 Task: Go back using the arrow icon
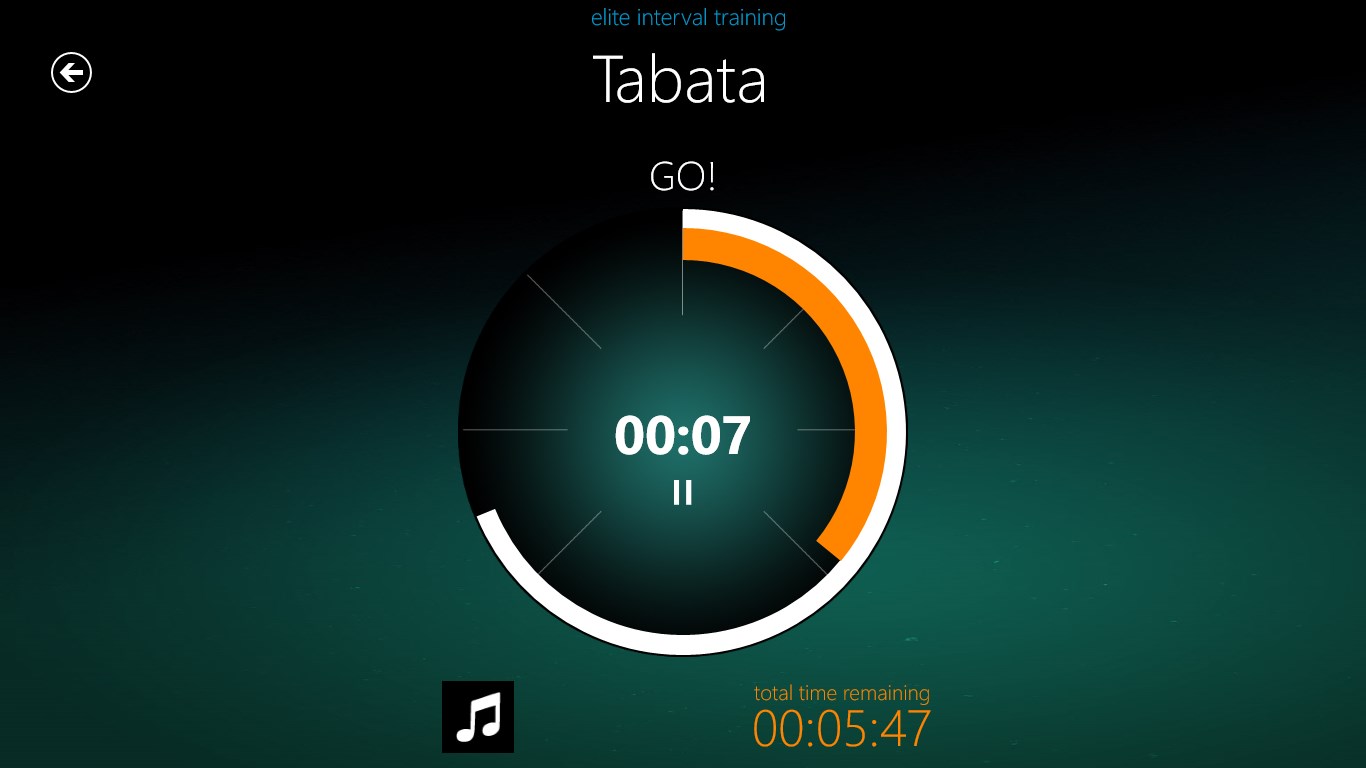pyautogui.click(x=71, y=73)
